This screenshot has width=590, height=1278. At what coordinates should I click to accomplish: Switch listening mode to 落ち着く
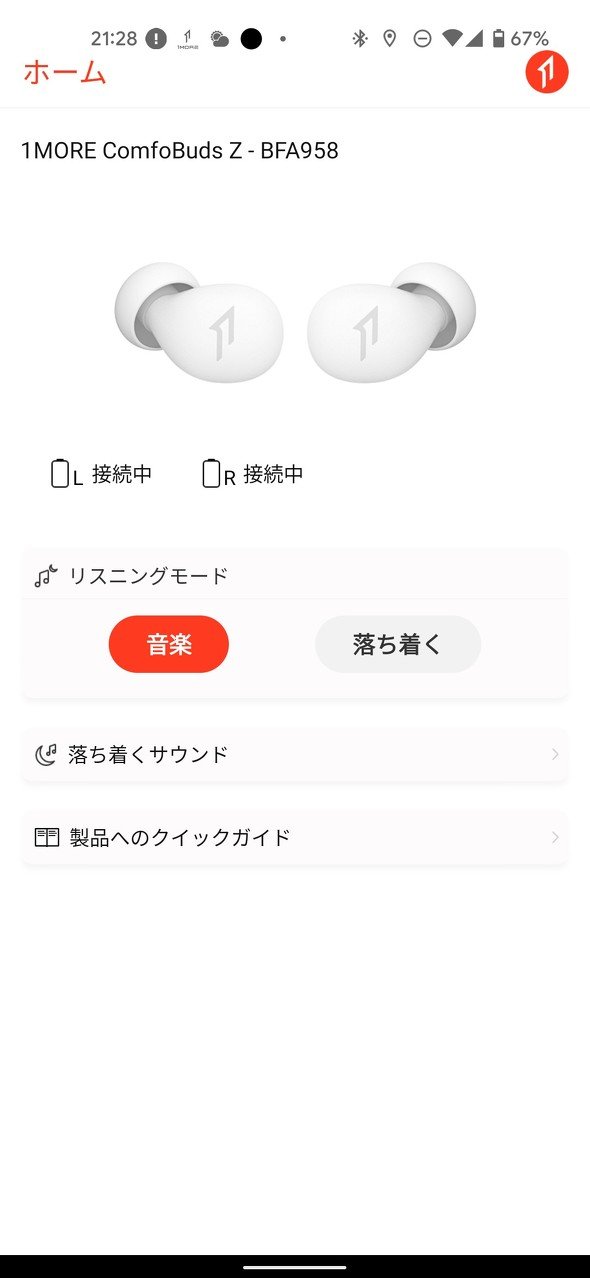[x=398, y=644]
